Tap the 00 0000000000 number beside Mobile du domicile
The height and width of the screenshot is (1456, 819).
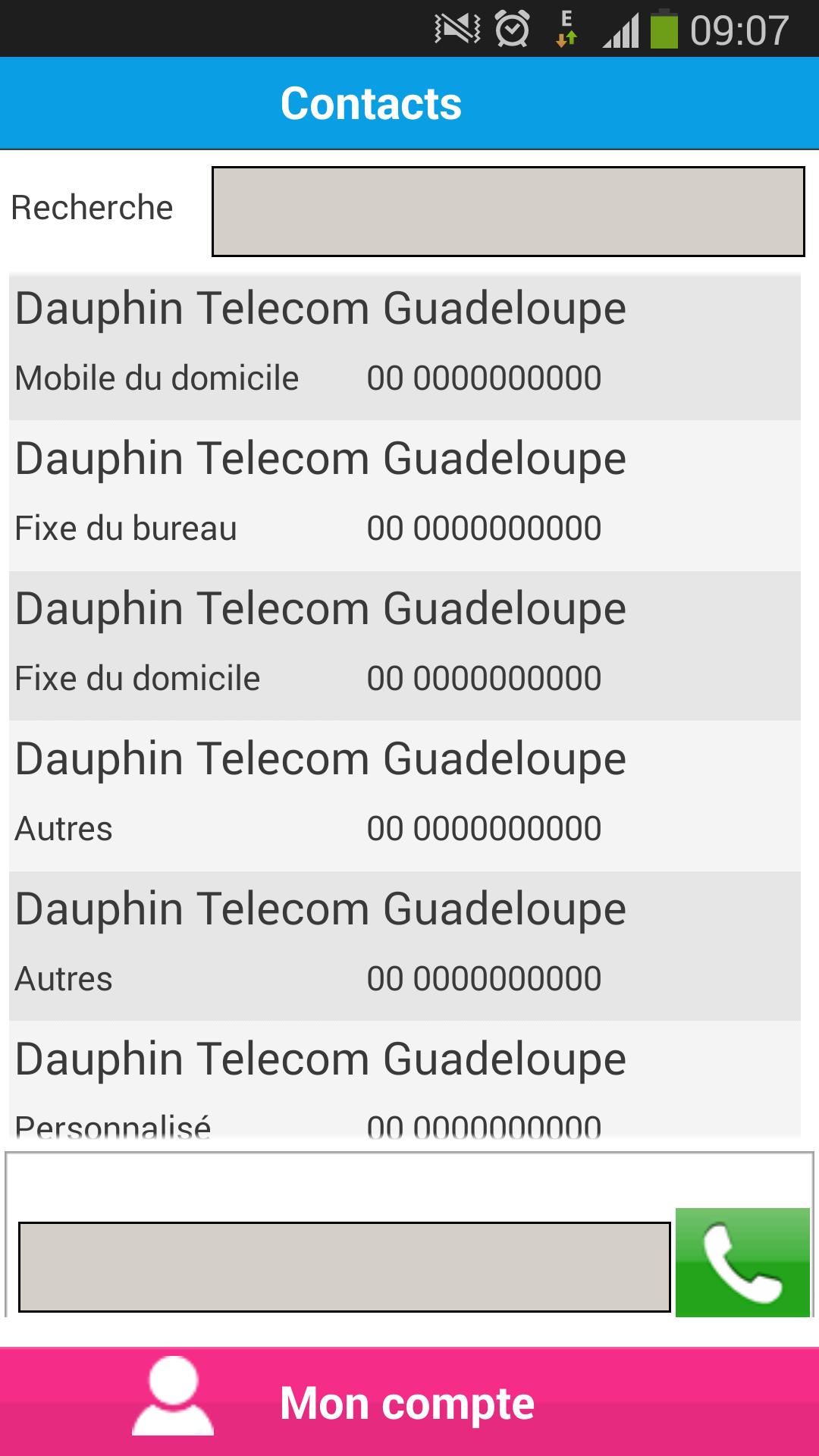pyautogui.click(x=483, y=377)
